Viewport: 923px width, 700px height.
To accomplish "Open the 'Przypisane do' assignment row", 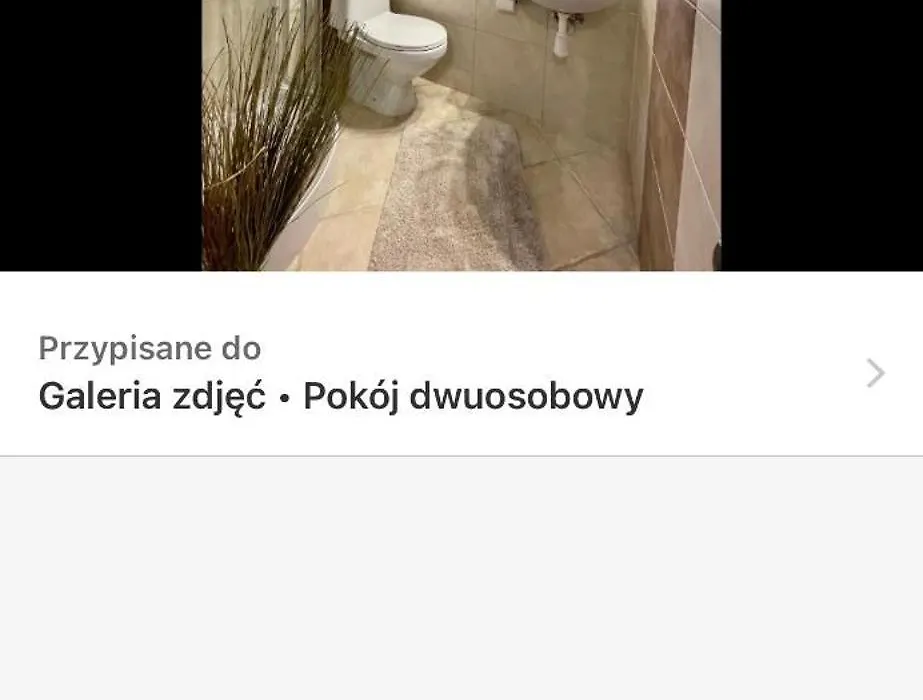I will pyautogui.click(x=460, y=374).
